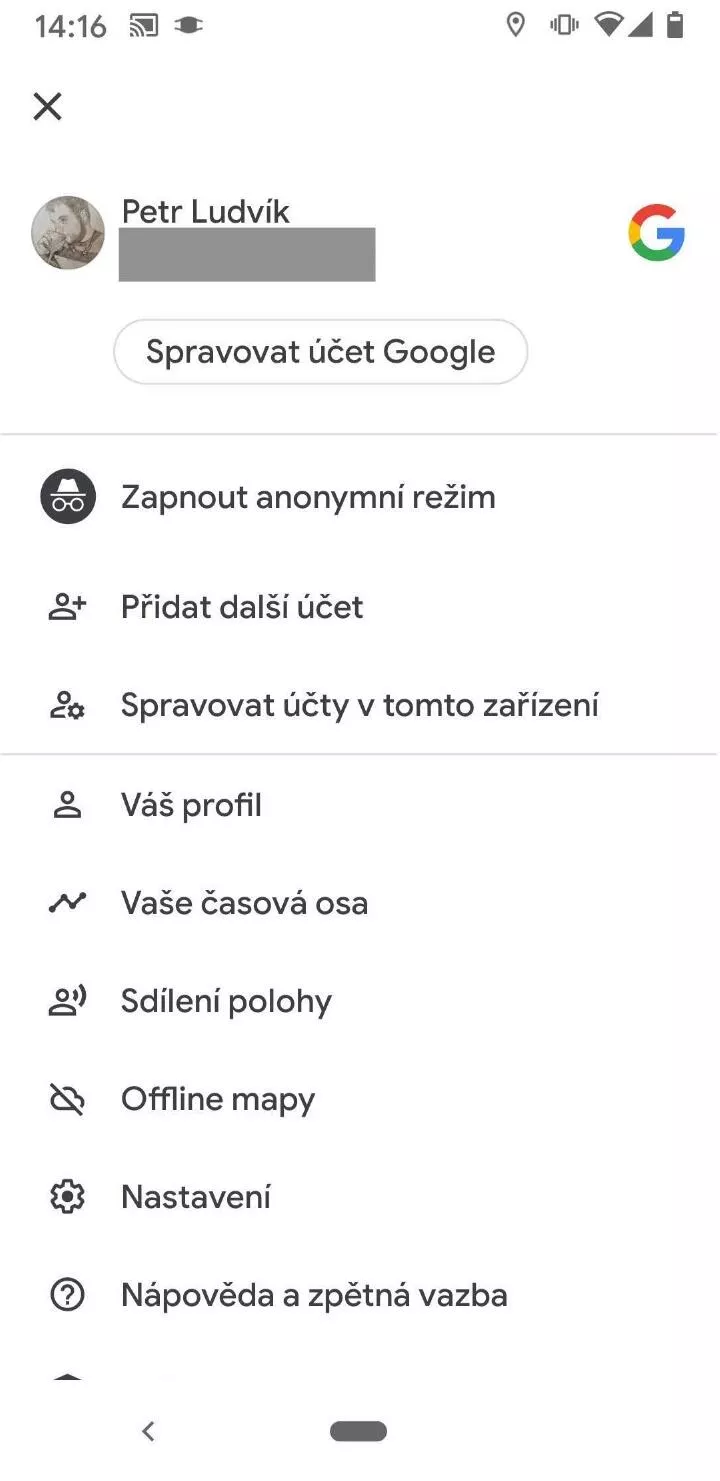Open Nápověda a zpětná vazba
Image resolution: width=720 pixels, height=1481 pixels.
[x=360, y=1295]
